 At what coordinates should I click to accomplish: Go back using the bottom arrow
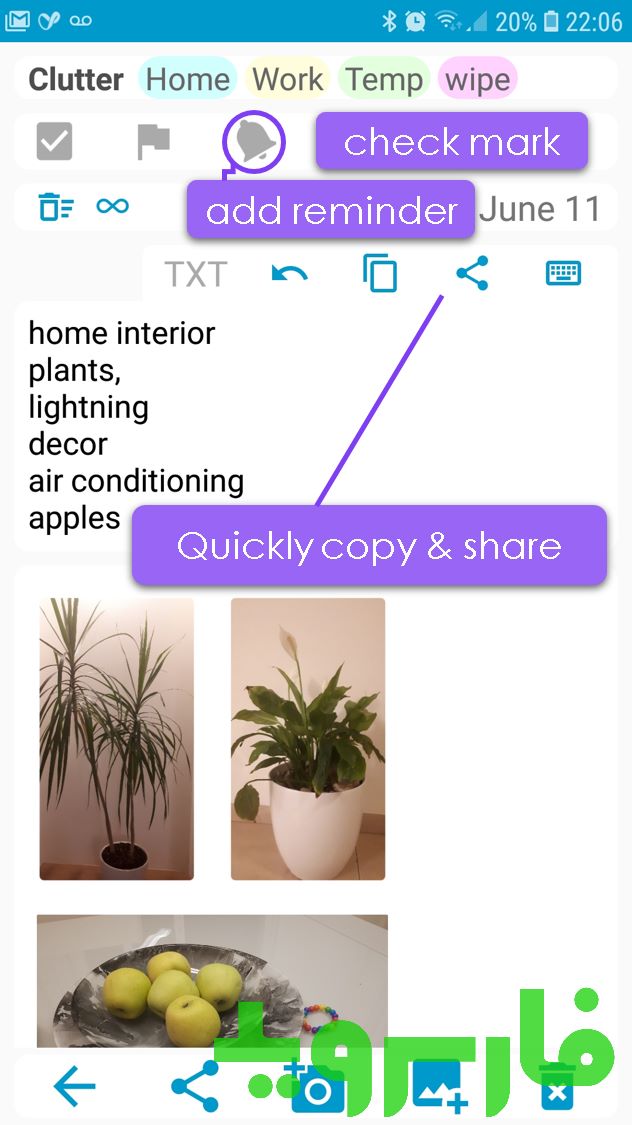75,1086
